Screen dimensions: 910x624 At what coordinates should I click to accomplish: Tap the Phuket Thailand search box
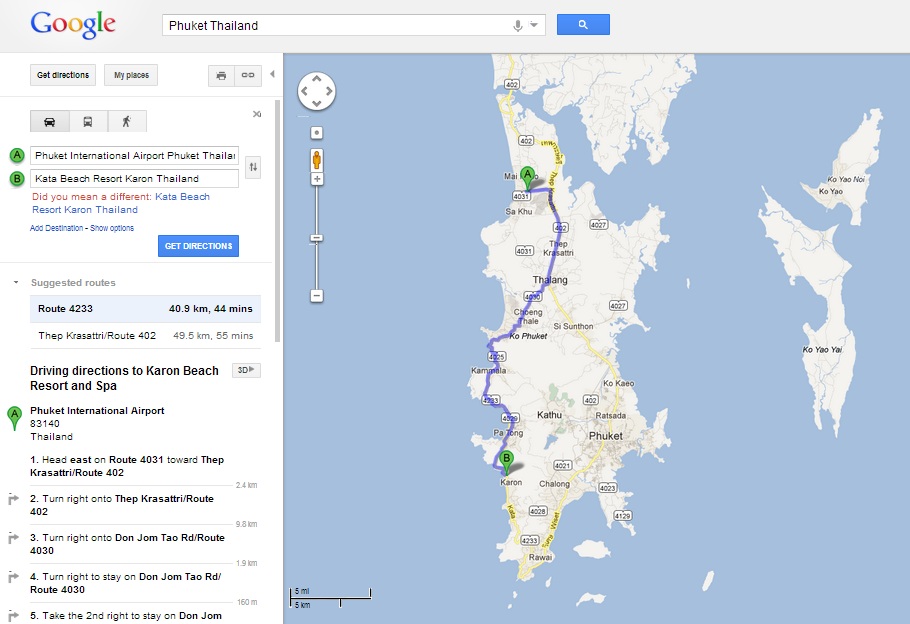tap(335, 25)
